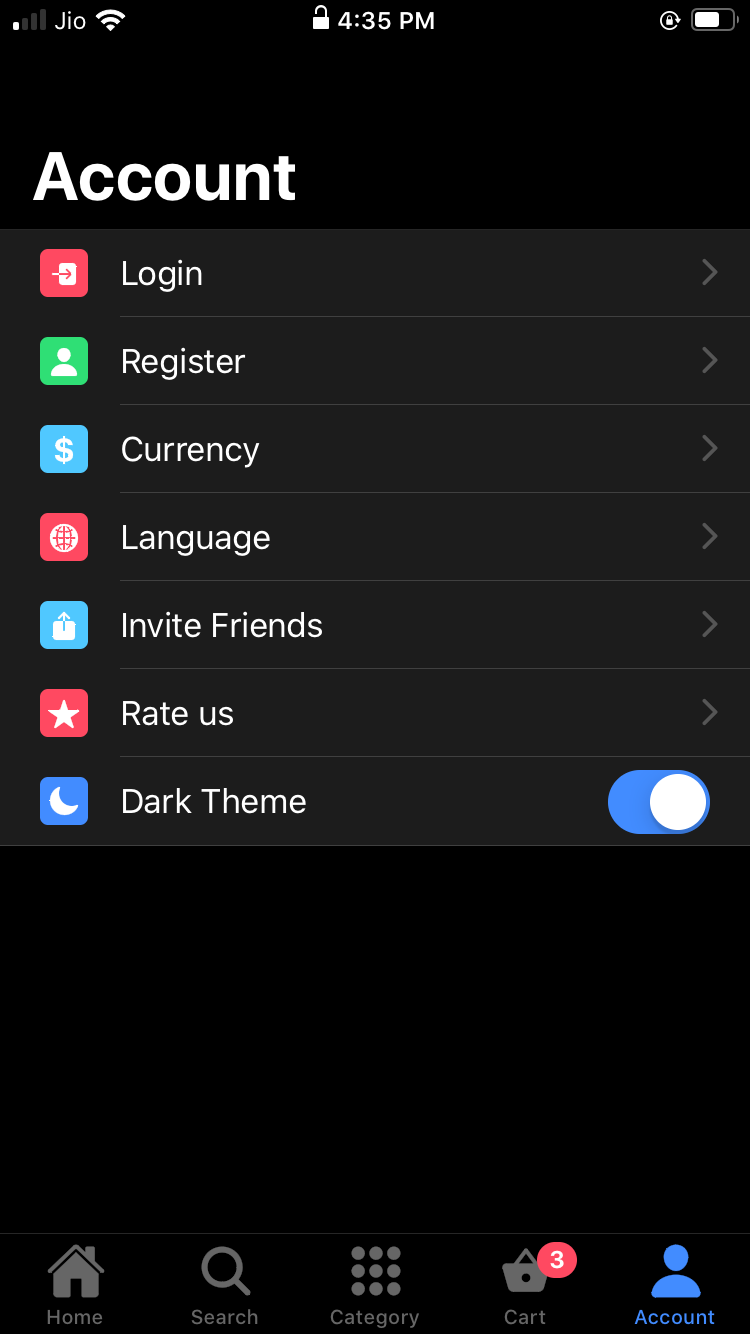Image resolution: width=750 pixels, height=1334 pixels.
Task: Turn off the Dark Theme switch
Action: pos(658,802)
